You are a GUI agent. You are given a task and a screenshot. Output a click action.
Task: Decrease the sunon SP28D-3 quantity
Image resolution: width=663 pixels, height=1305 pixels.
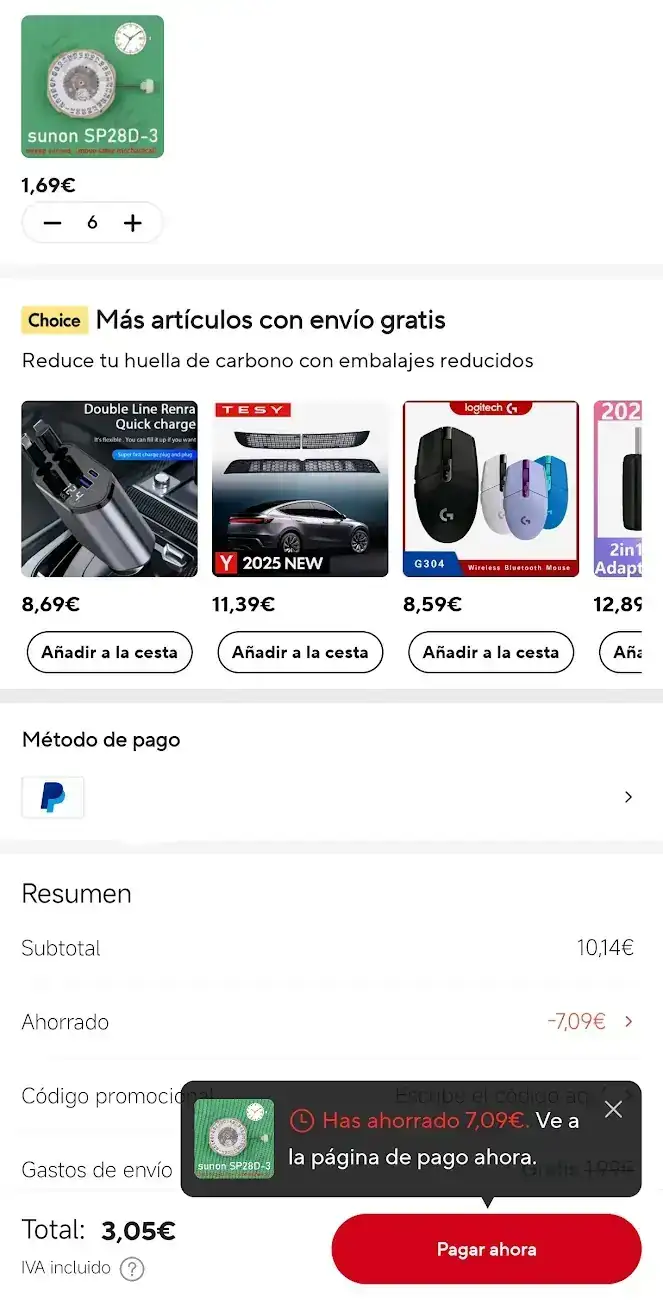(x=53, y=223)
